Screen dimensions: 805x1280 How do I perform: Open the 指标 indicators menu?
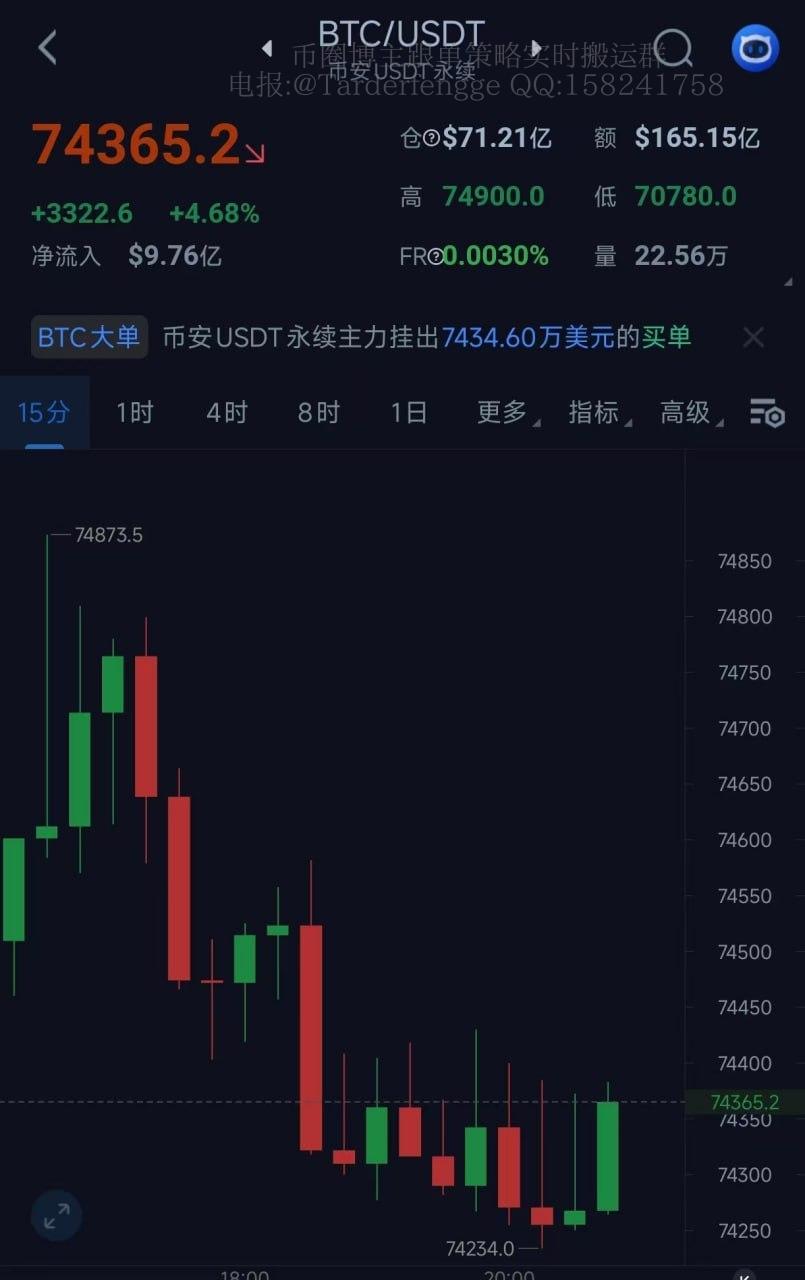click(x=595, y=412)
